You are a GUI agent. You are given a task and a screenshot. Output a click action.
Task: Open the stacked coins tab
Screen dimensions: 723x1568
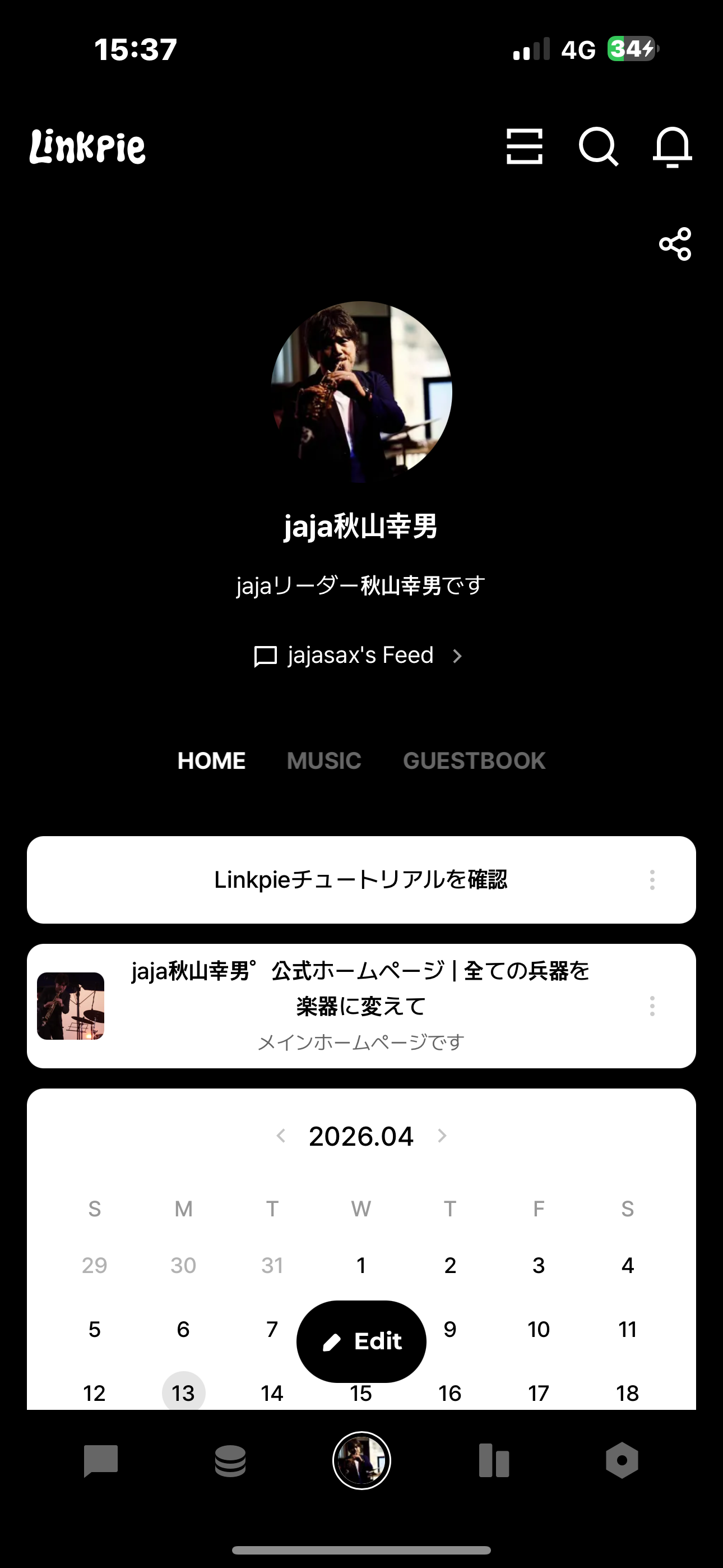click(x=231, y=1460)
